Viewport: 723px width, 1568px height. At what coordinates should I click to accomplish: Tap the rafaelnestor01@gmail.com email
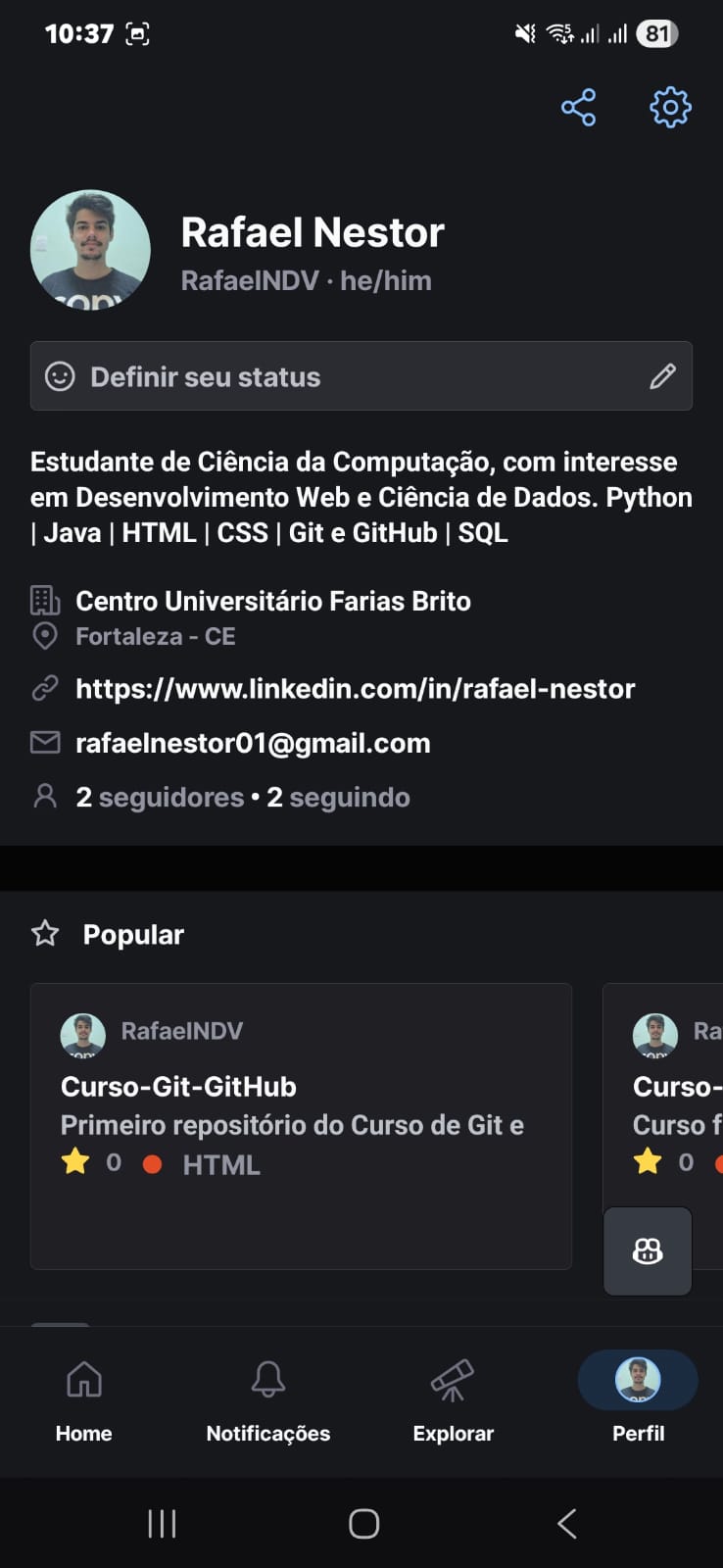click(x=253, y=743)
